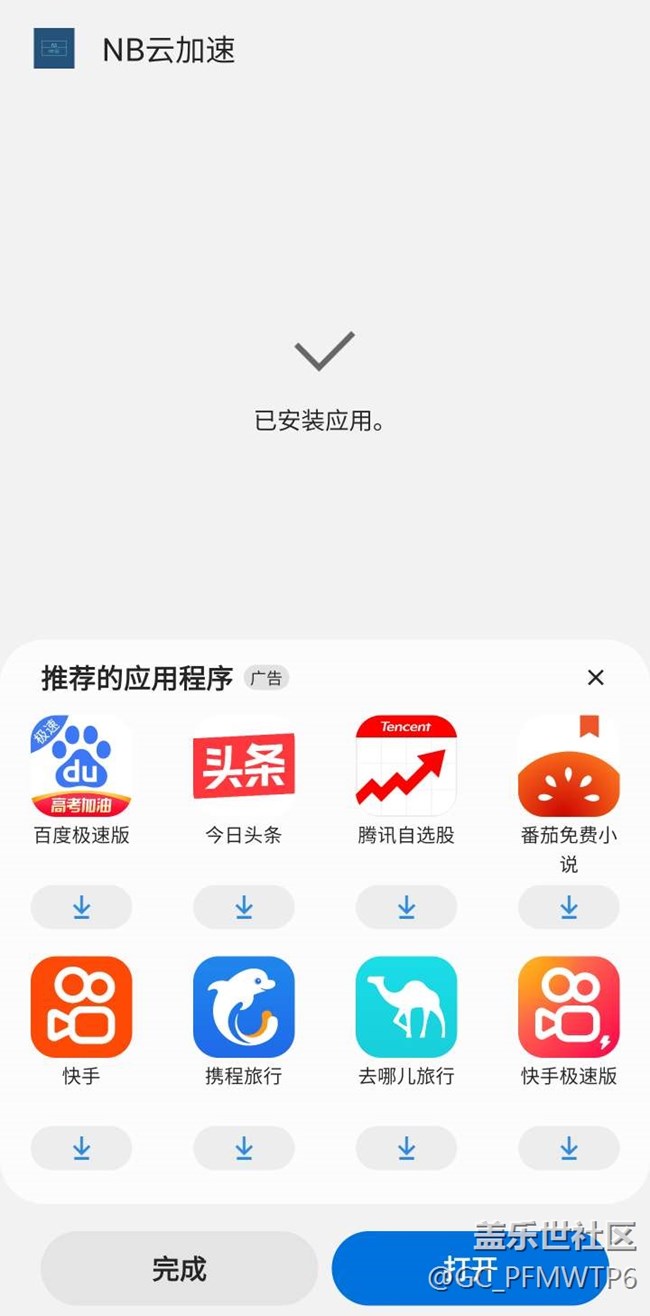Tap 完成 to finish installation

click(179, 1268)
